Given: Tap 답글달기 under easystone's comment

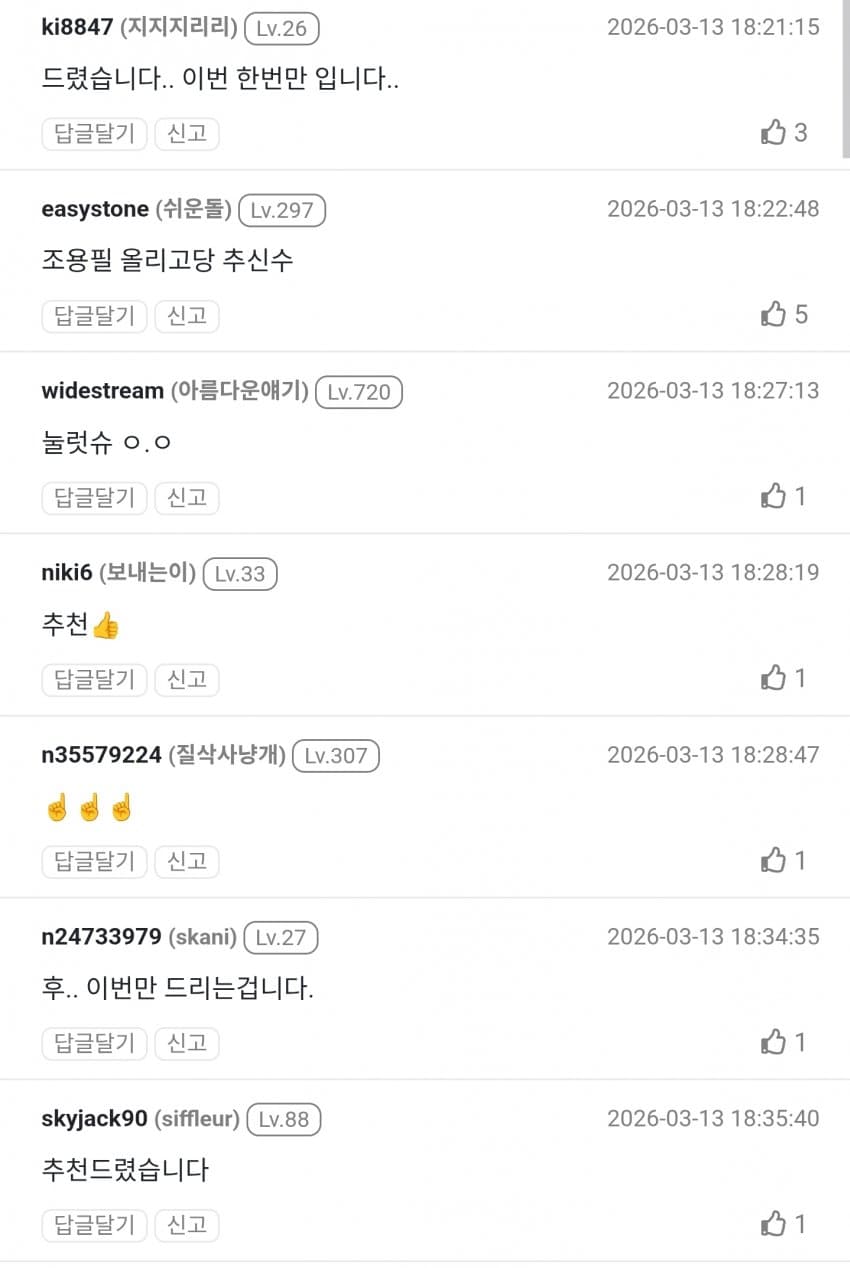Looking at the screenshot, I should pos(94,316).
